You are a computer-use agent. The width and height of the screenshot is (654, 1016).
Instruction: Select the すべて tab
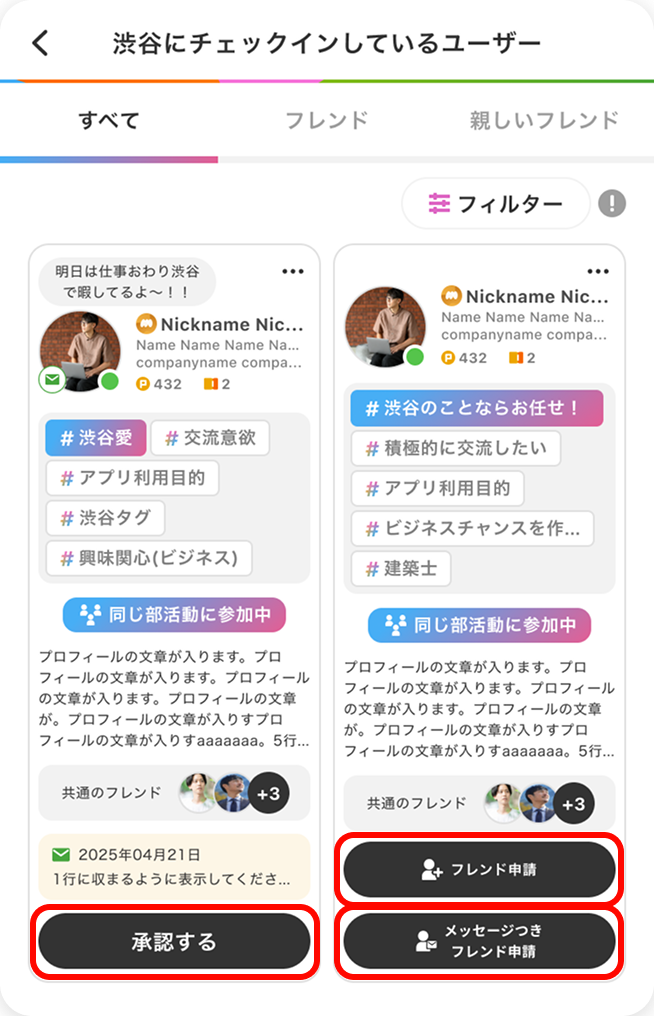109,121
